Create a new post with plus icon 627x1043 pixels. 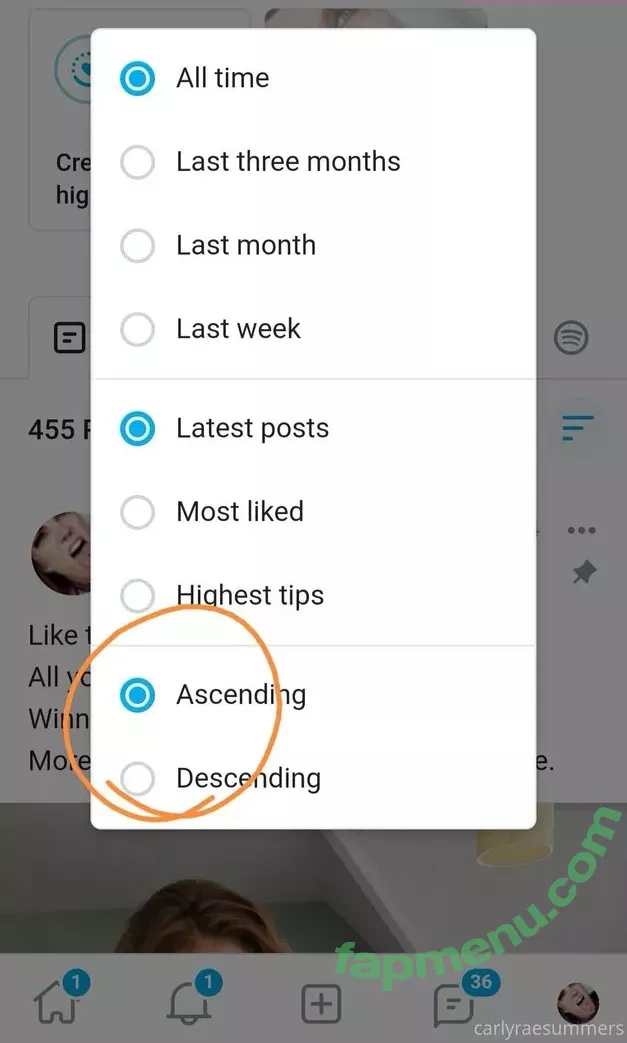point(321,1004)
